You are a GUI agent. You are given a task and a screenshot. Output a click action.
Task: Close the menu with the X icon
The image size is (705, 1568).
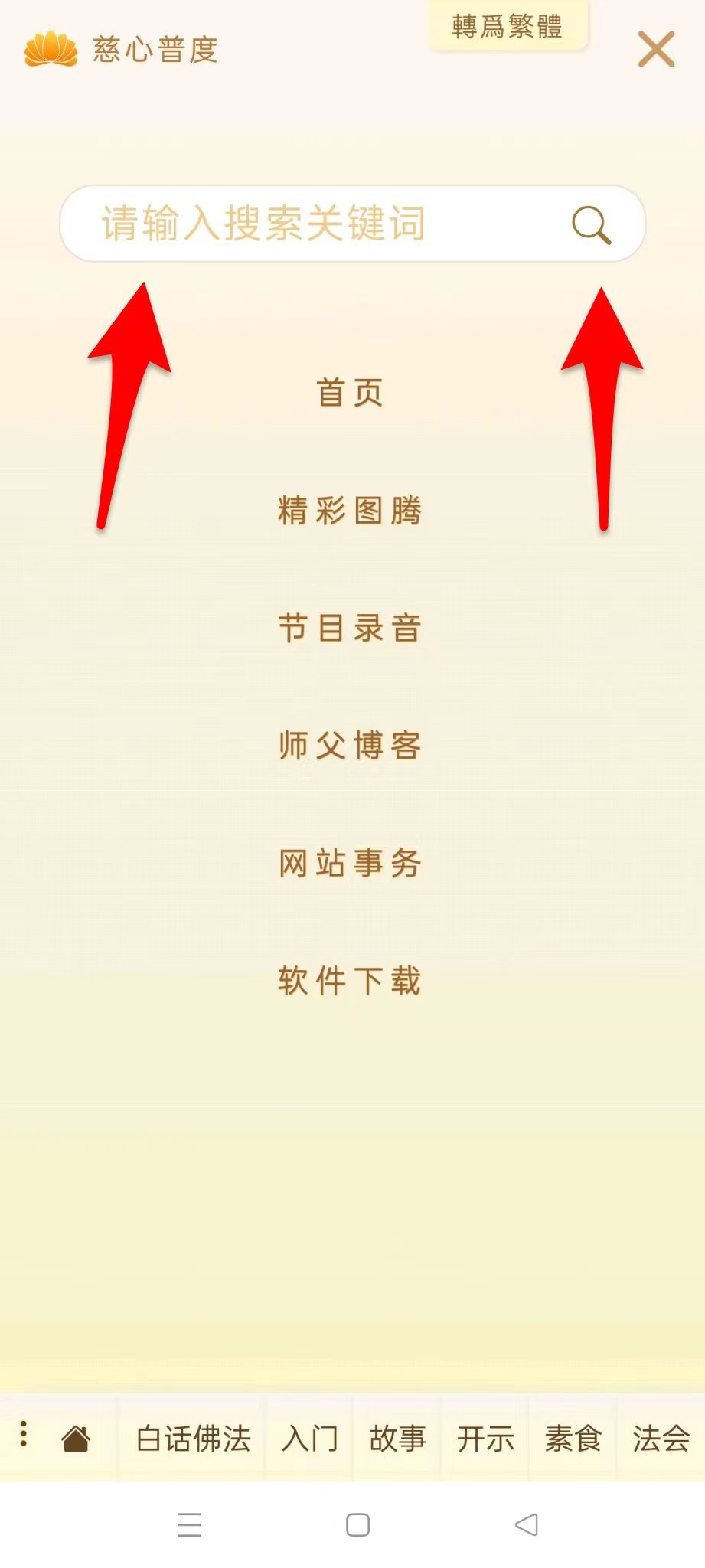coord(656,49)
